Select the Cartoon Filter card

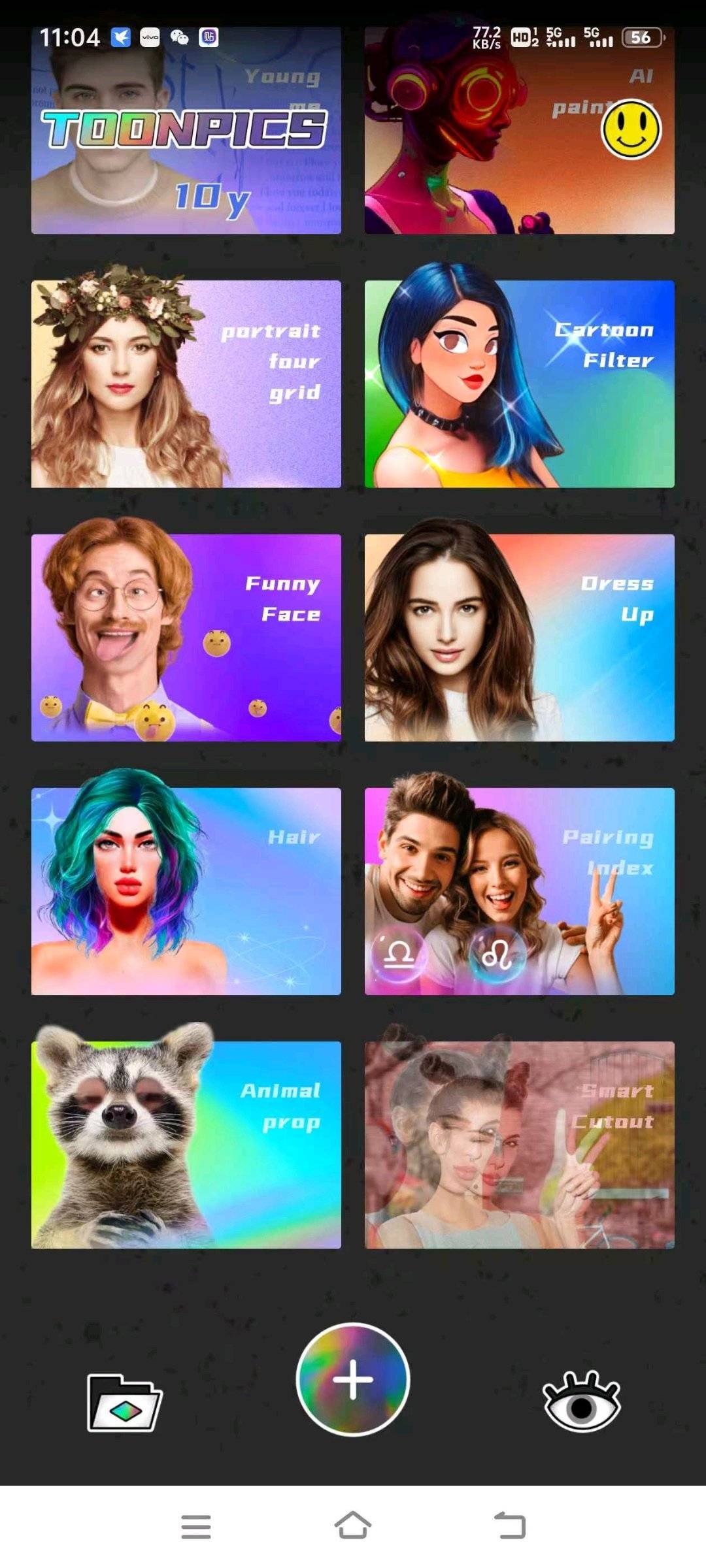click(519, 384)
